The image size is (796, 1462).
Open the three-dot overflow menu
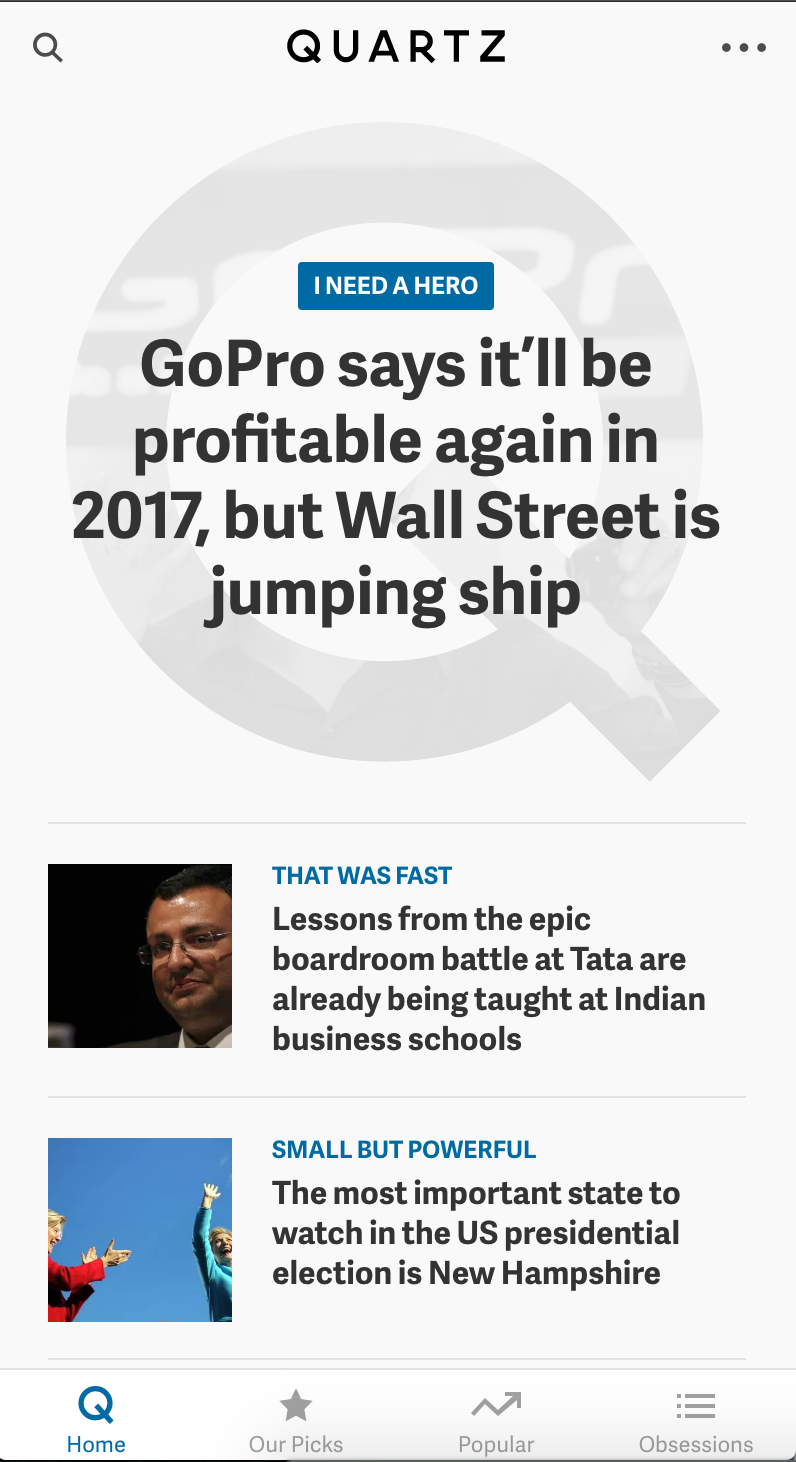(x=744, y=47)
